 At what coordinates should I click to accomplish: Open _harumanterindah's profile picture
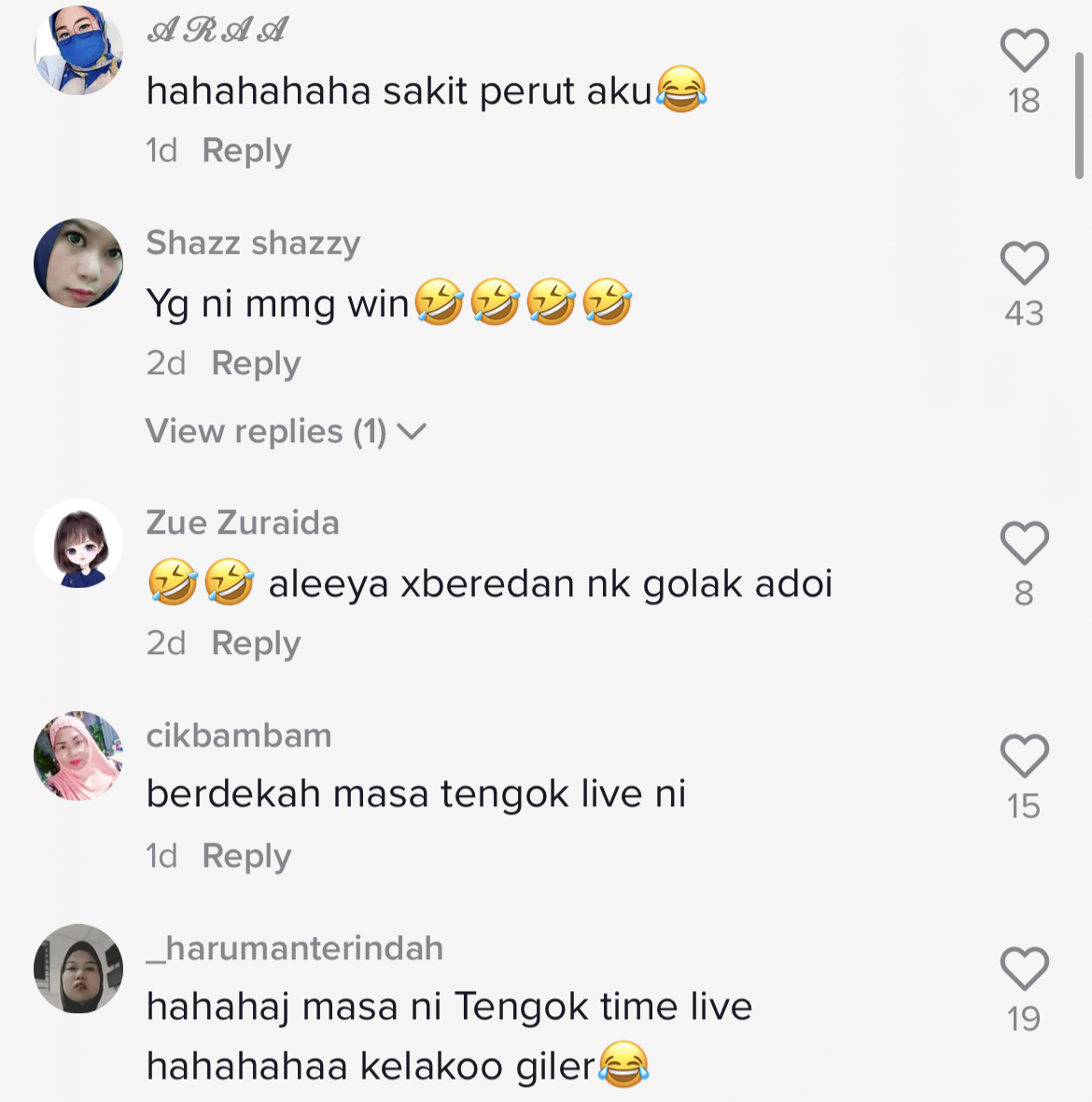tap(78, 969)
